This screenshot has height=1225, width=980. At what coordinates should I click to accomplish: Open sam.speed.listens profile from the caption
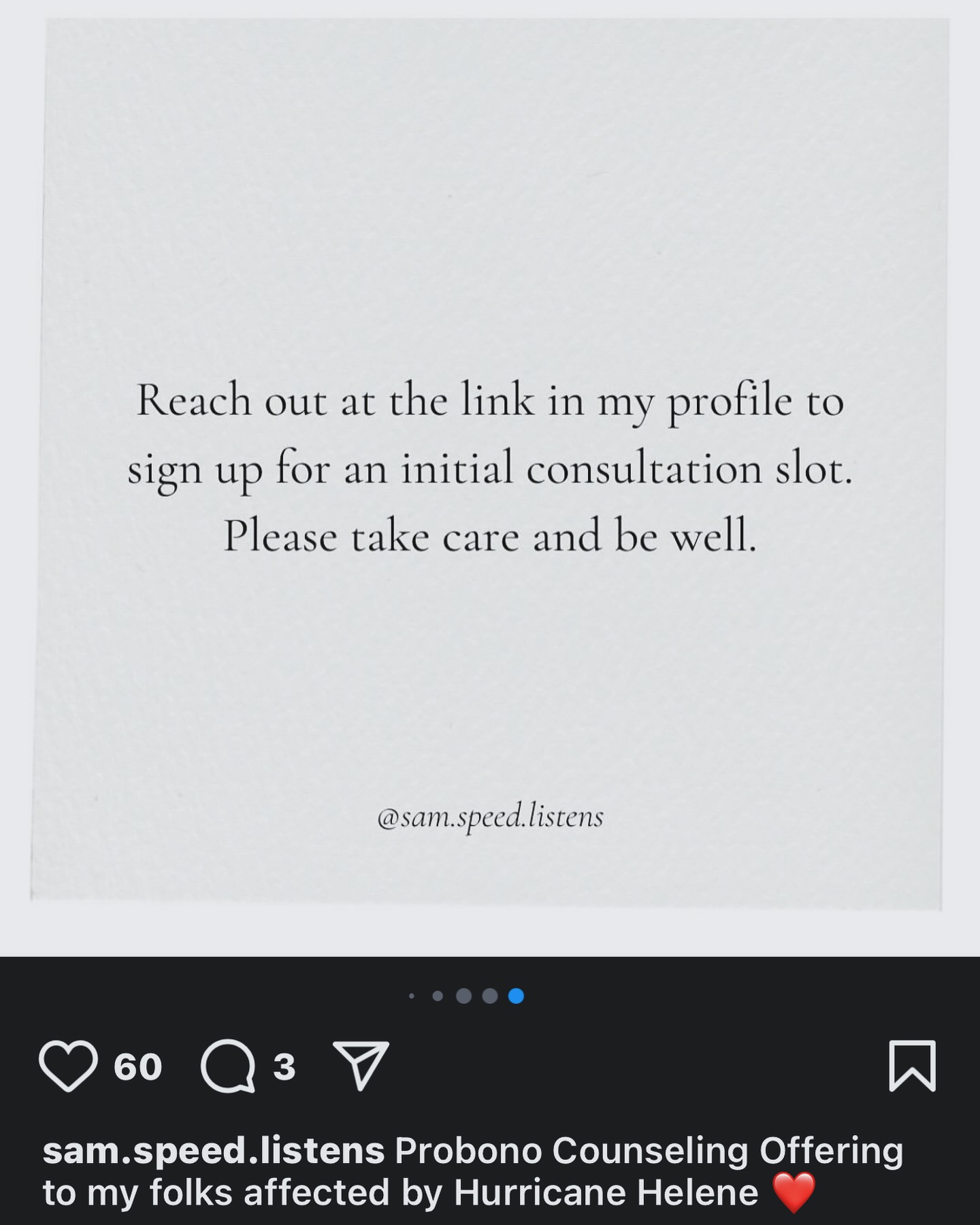[x=213, y=1151]
